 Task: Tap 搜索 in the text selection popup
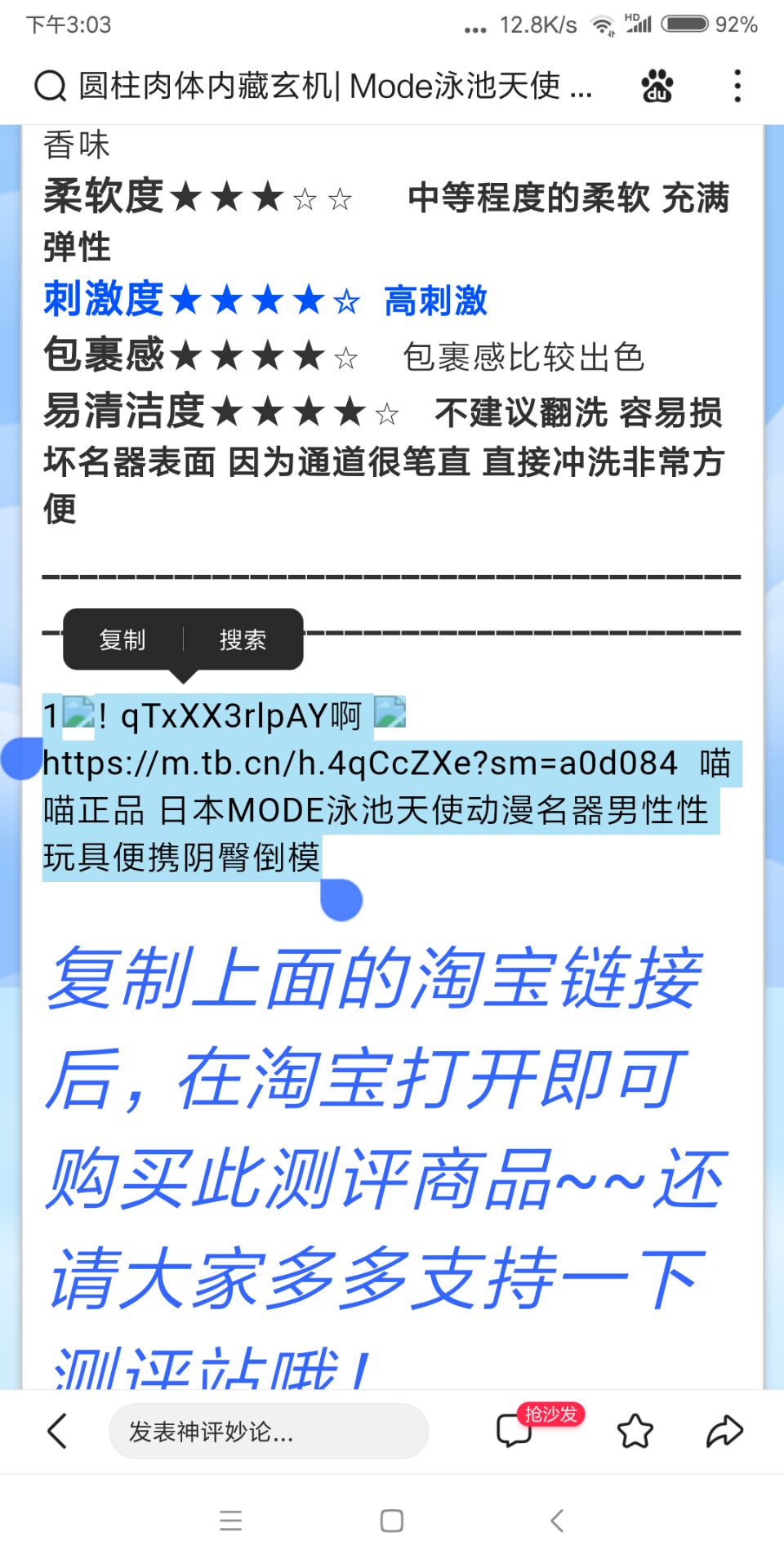coord(243,639)
